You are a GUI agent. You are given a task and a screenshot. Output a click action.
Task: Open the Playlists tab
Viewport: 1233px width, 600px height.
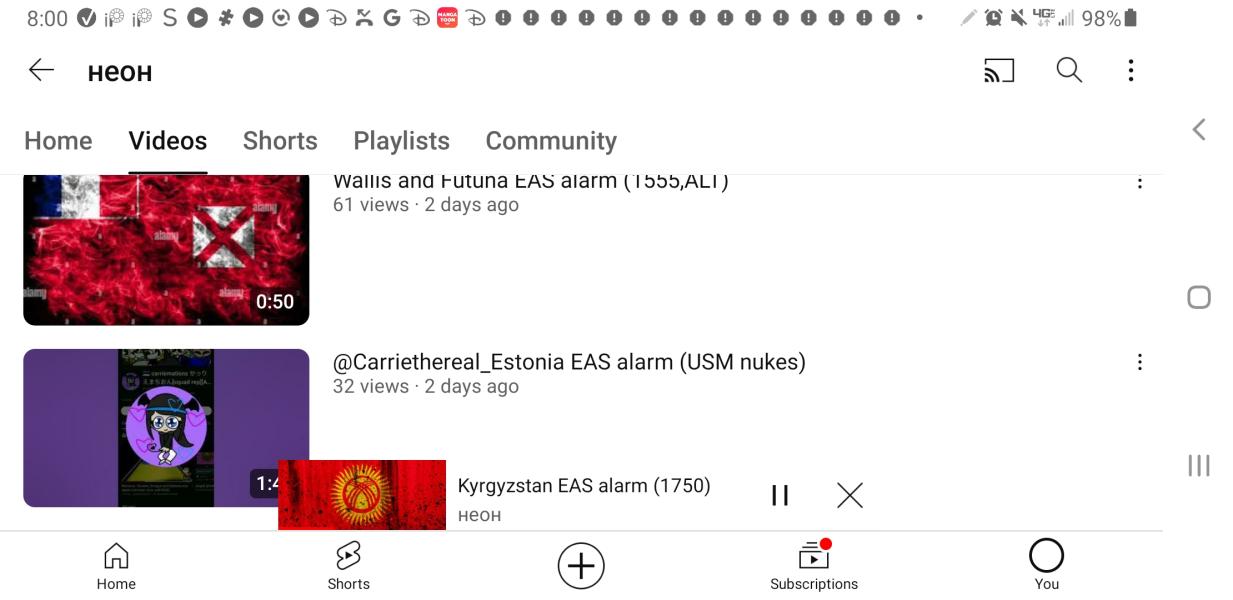tap(401, 141)
